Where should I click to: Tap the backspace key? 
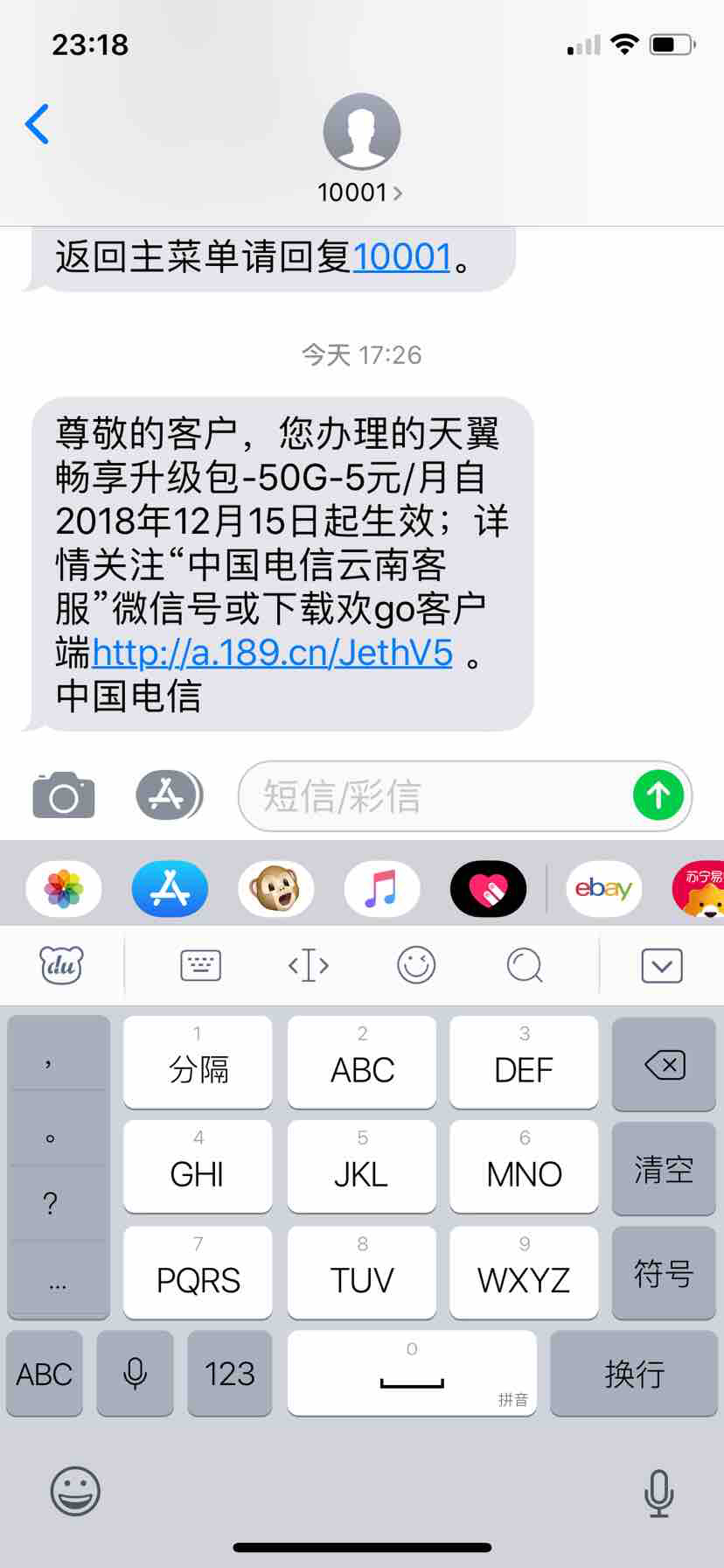[x=664, y=1065]
